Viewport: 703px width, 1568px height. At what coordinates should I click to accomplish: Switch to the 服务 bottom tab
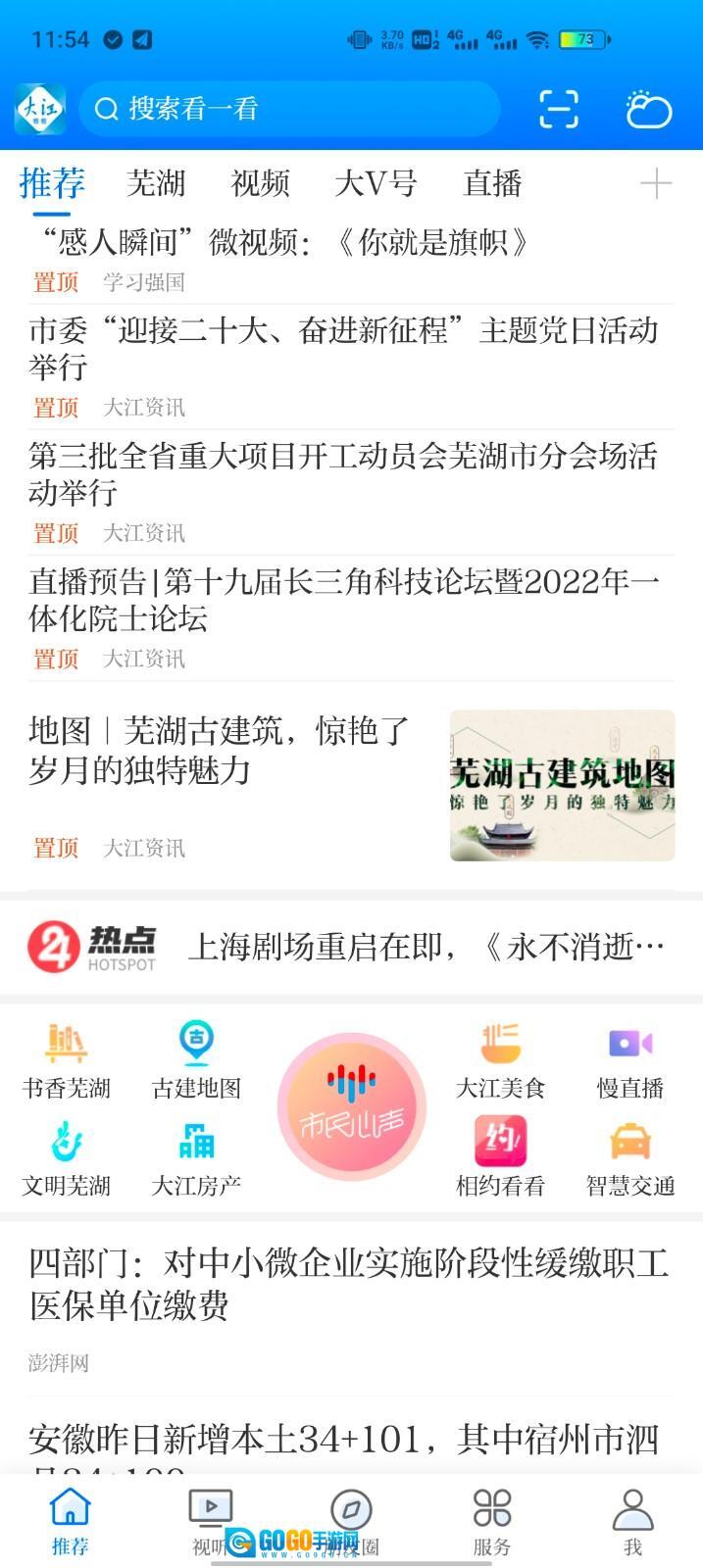(x=491, y=1522)
